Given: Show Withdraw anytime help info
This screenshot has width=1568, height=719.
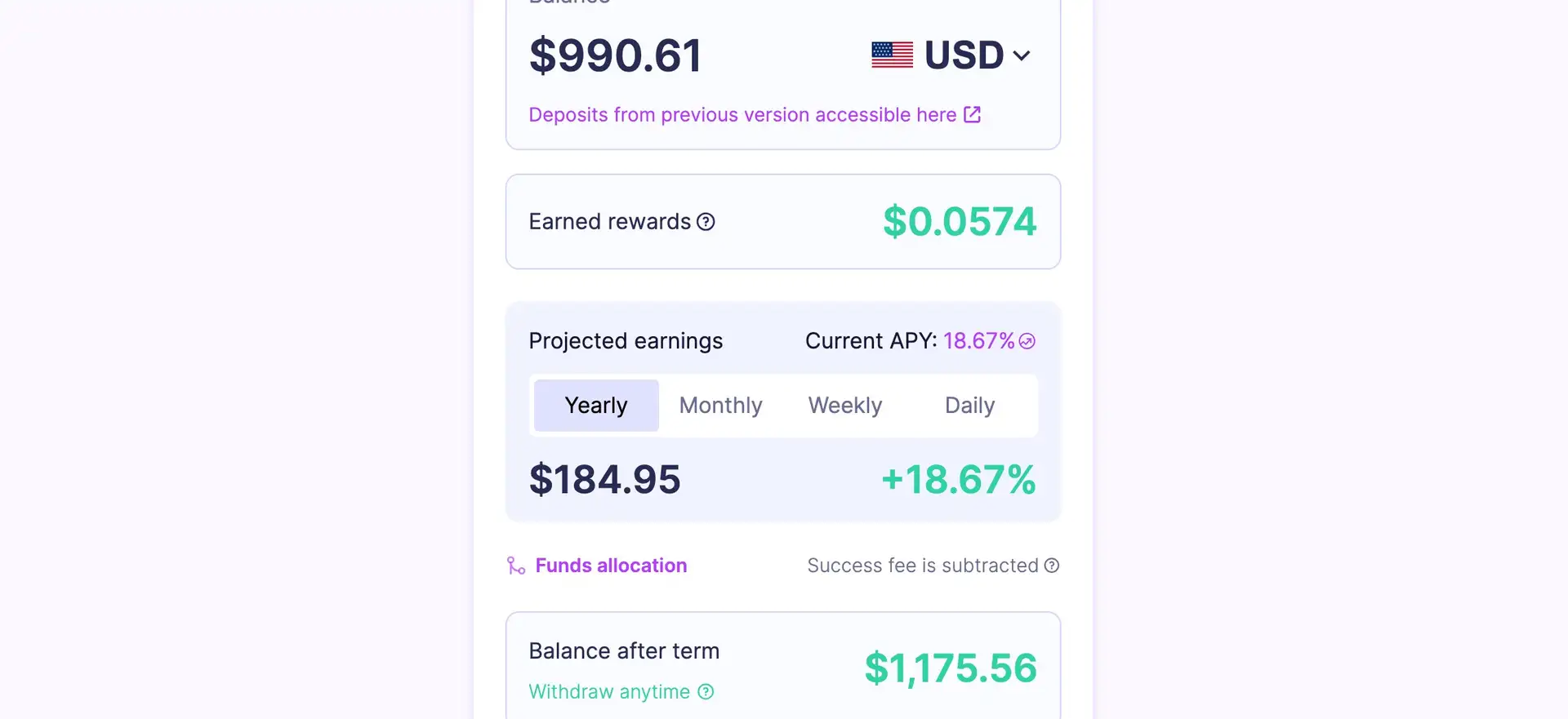Looking at the screenshot, I should [706, 692].
